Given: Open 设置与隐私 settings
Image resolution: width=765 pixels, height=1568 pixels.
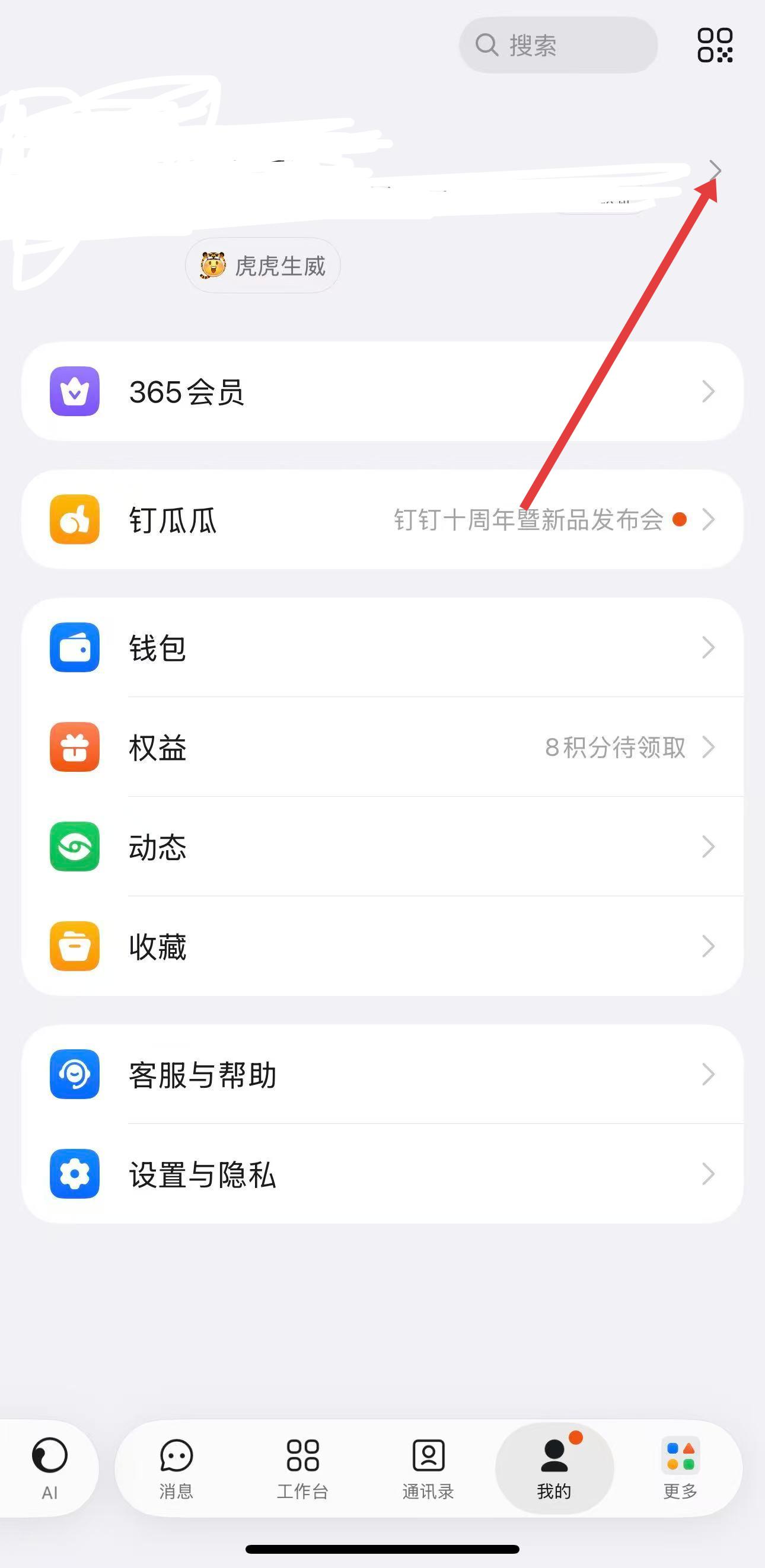Looking at the screenshot, I should pos(382,1174).
